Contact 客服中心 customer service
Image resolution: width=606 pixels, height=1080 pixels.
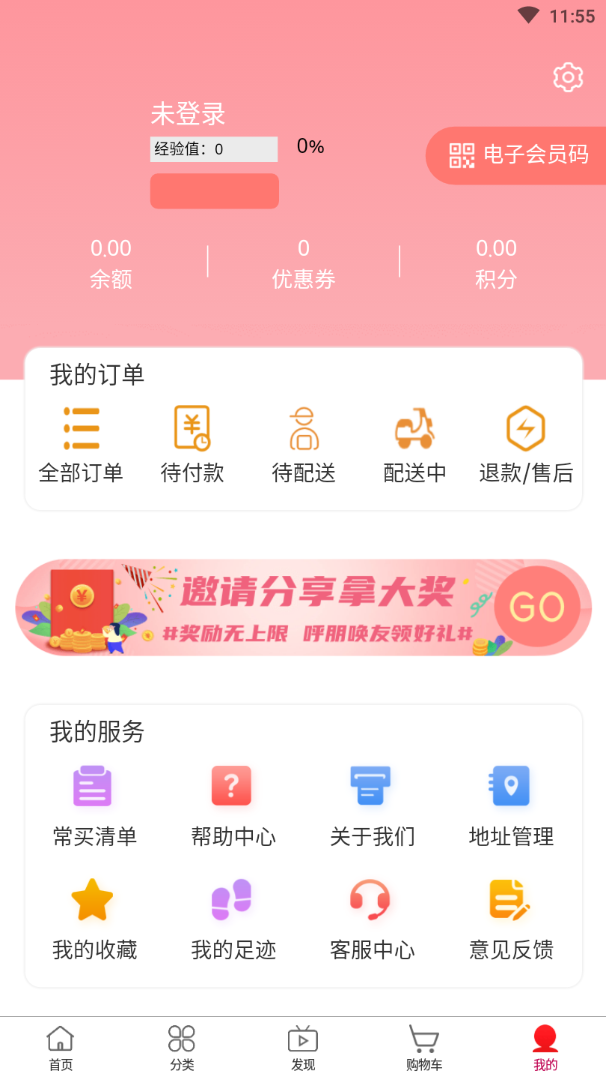click(x=372, y=919)
